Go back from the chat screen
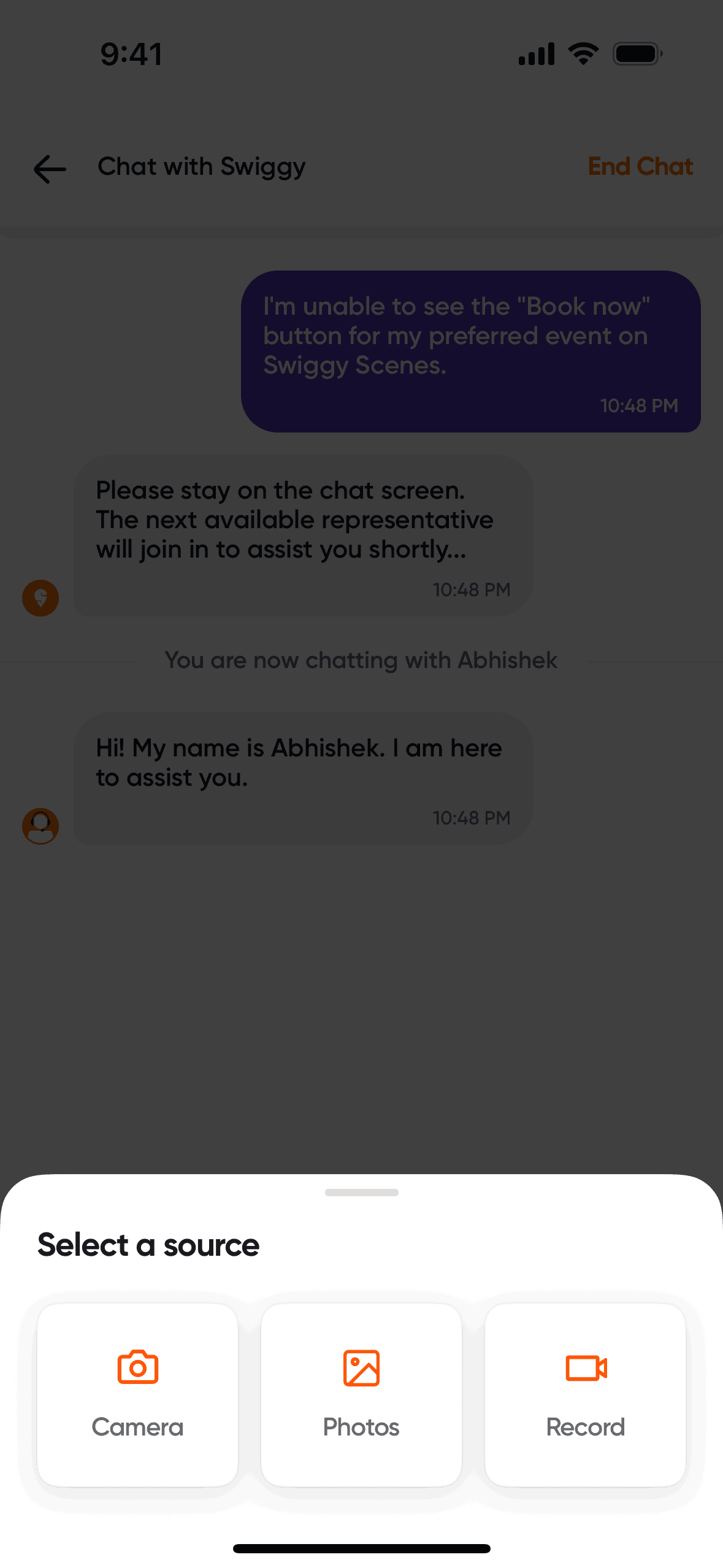This screenshot has width=723, height=1568. (50, 169)
